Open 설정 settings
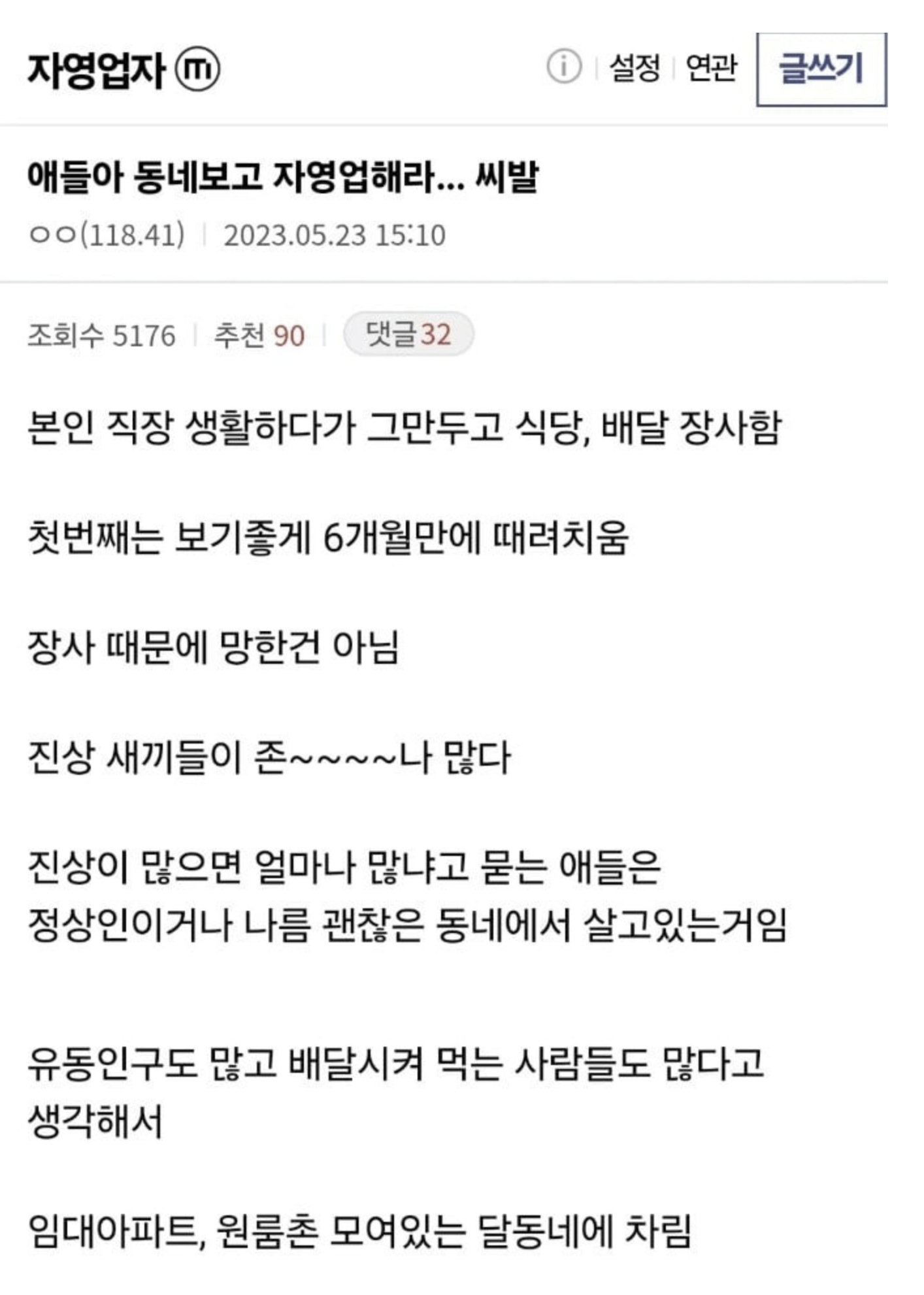924x1295 pixels. pyautogui.click(x=634, y=68)
